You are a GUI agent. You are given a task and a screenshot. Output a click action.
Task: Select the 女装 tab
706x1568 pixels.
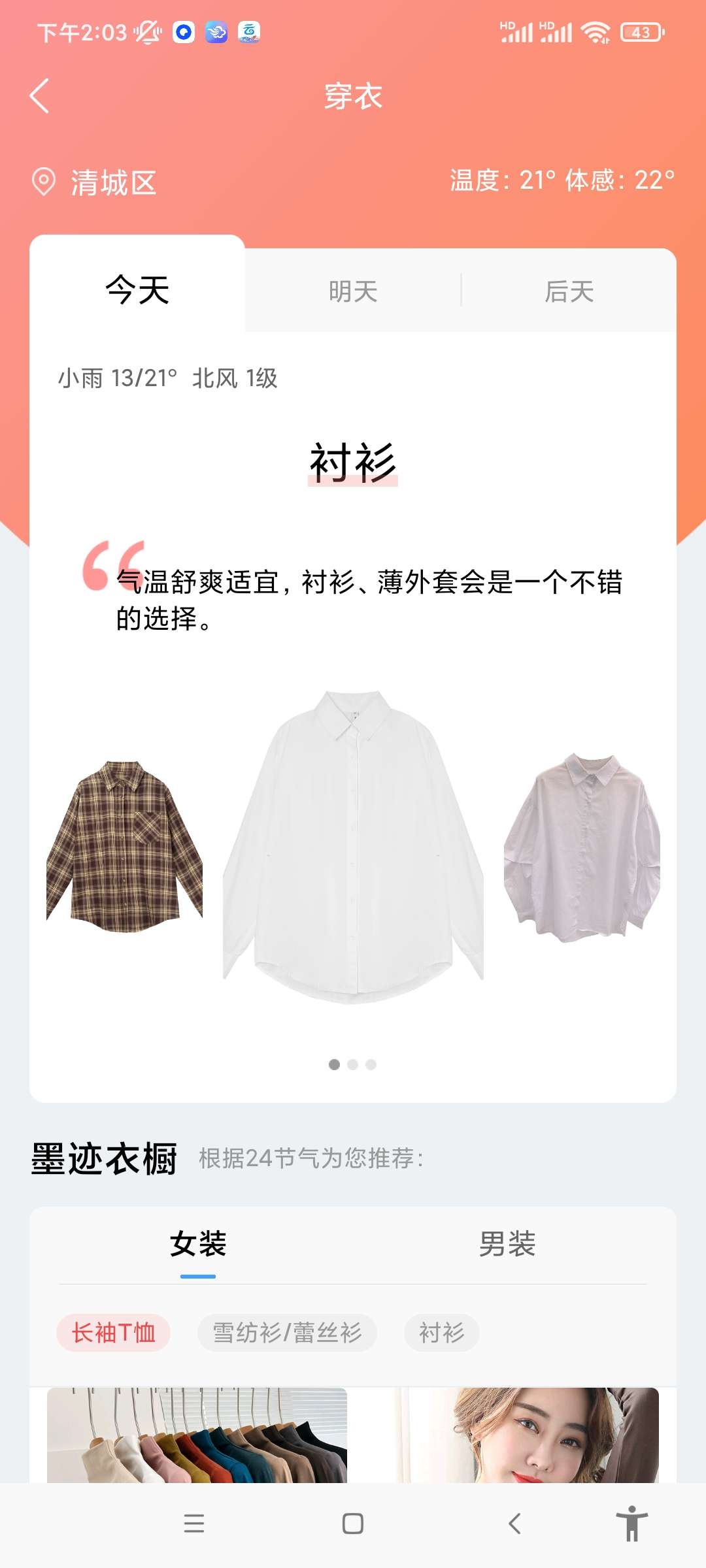198,1244
